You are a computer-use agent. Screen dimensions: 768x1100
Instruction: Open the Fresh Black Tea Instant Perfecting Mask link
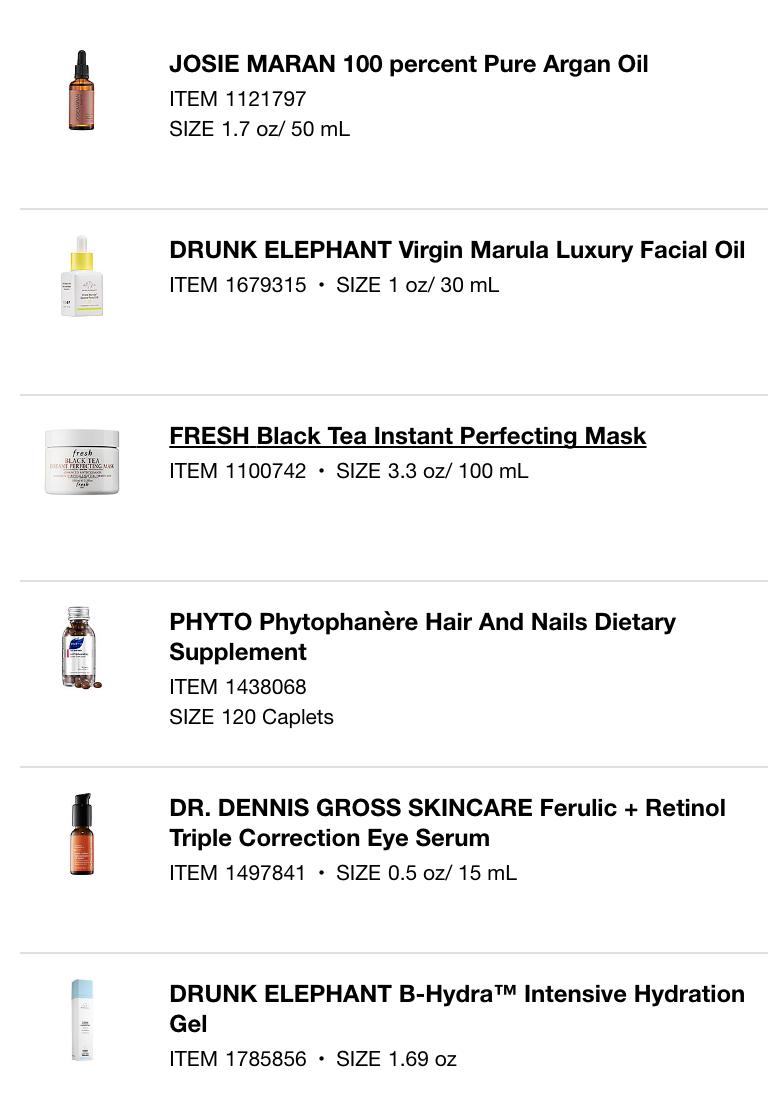point(408,437)
